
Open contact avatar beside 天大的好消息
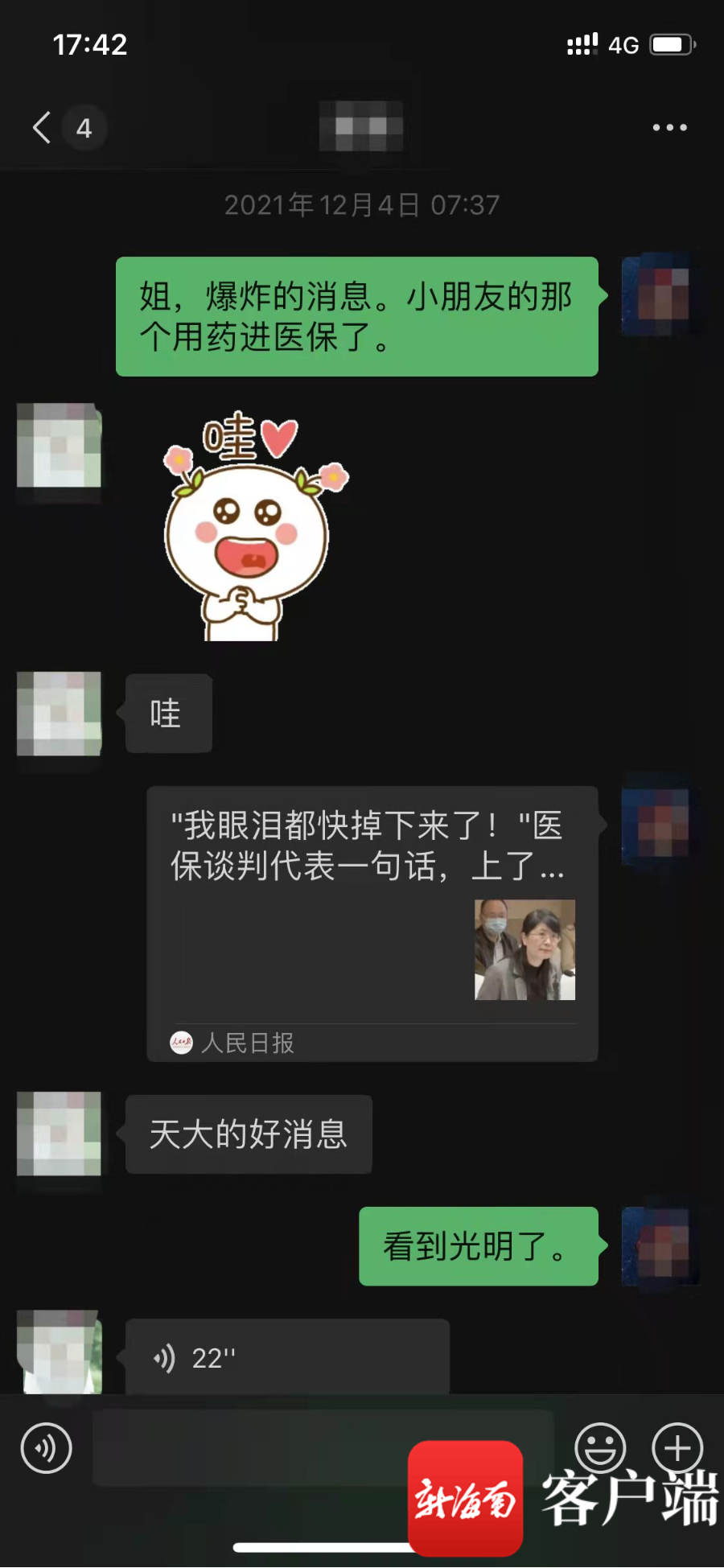60,1134
